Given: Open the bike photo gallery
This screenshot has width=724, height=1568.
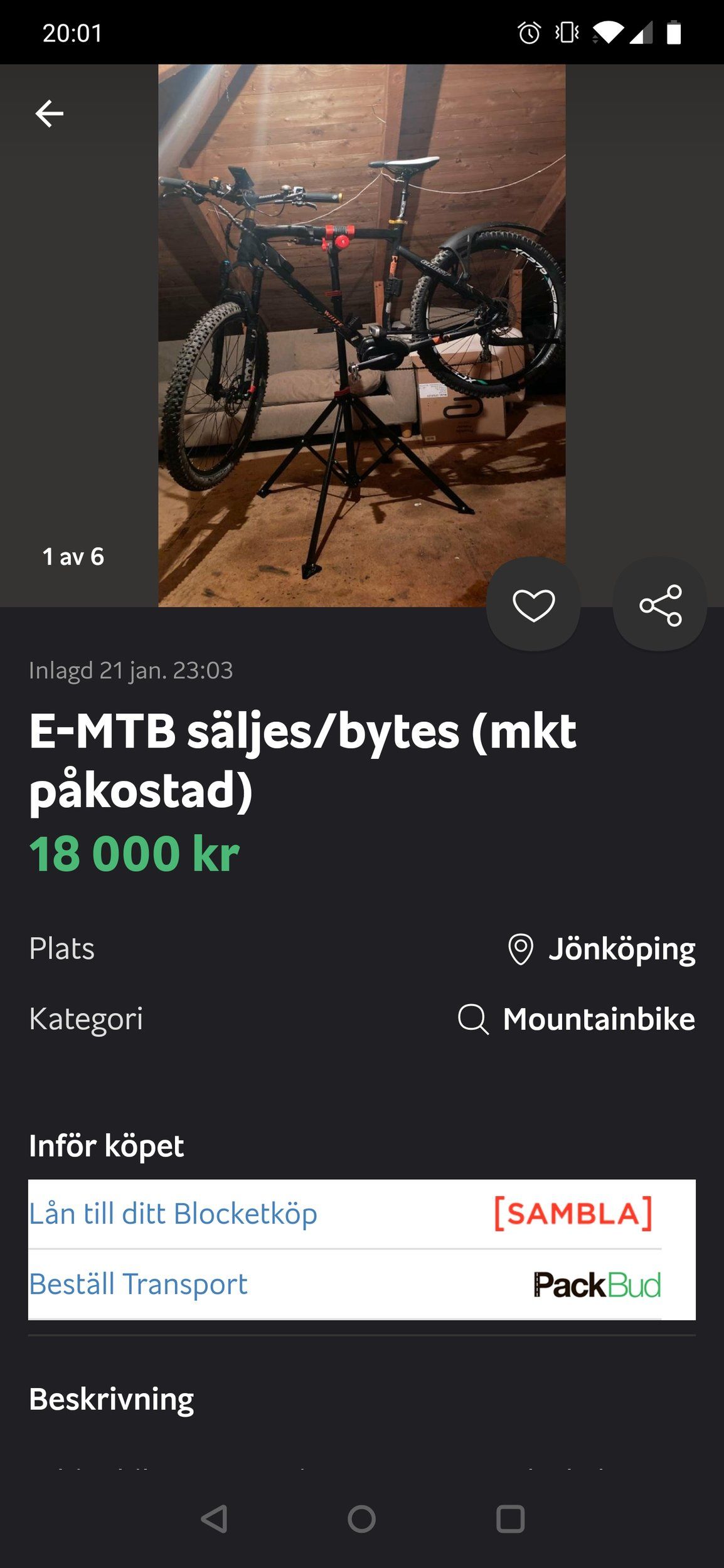Looking at the screenshot, I should [x=361, y=336].
